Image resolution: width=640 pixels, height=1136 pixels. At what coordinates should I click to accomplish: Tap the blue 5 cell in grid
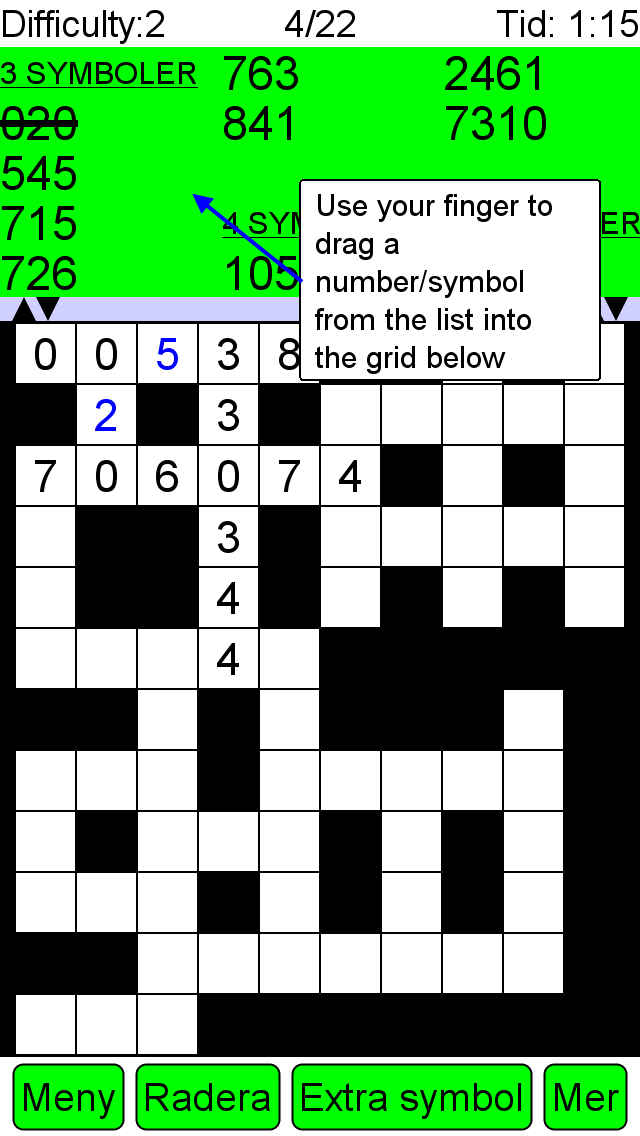167,354
